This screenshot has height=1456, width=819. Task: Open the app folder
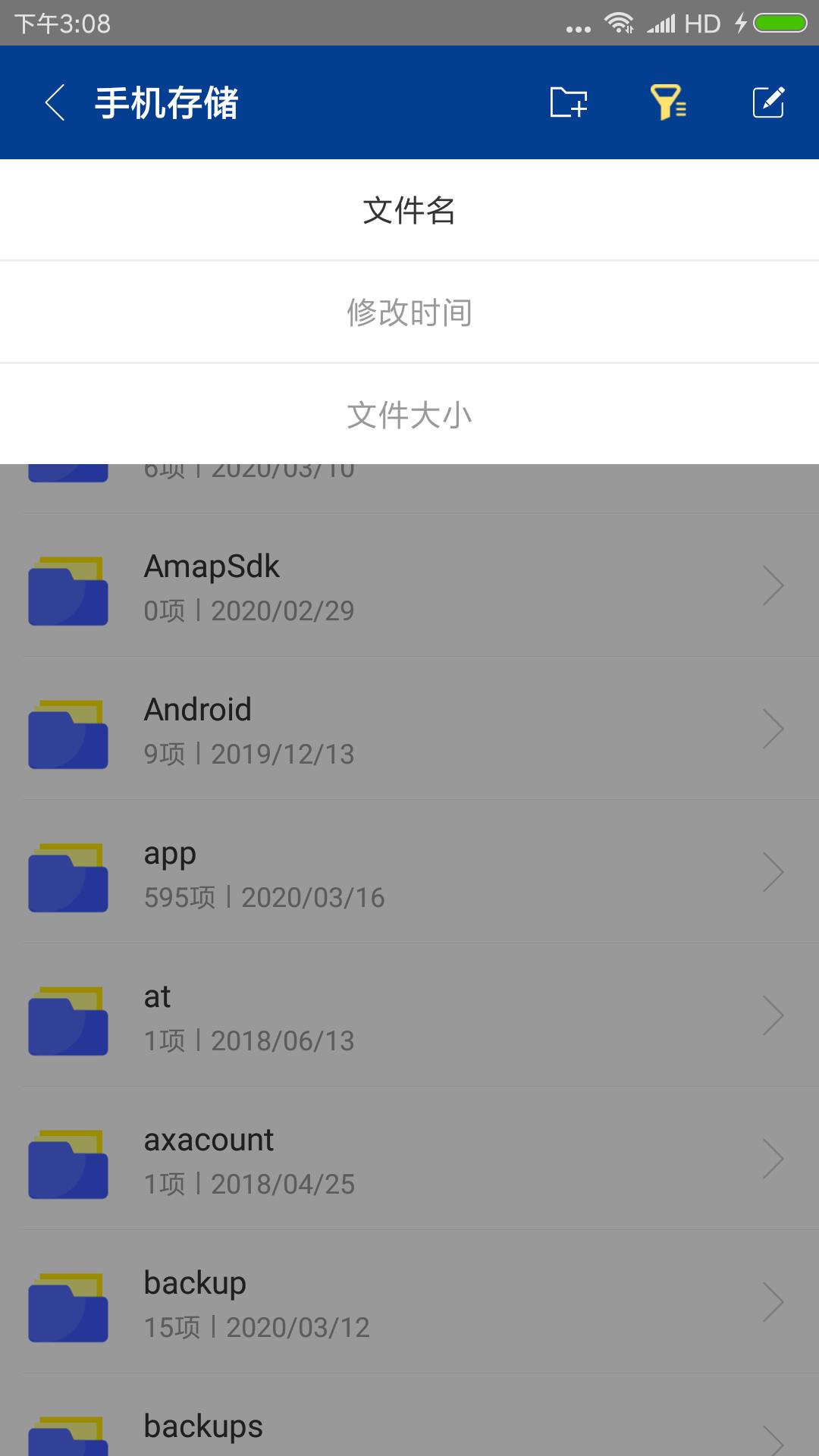[409, 872]
